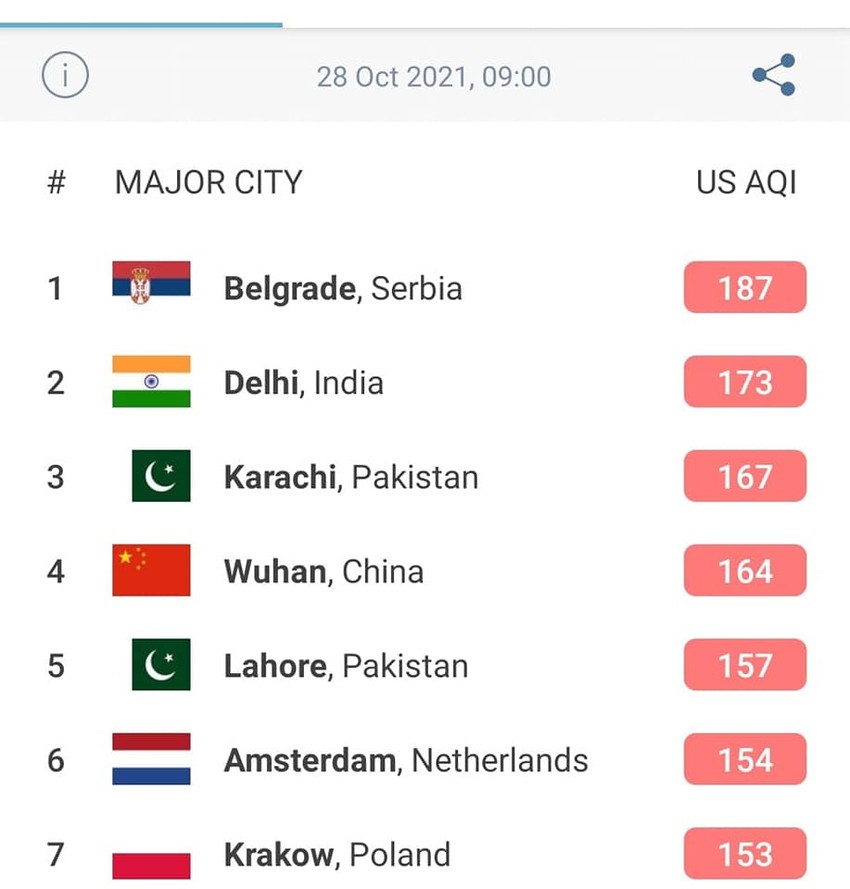850x889 pixels.
Task: Select the Delhi, India row
Action: [303, 382]
